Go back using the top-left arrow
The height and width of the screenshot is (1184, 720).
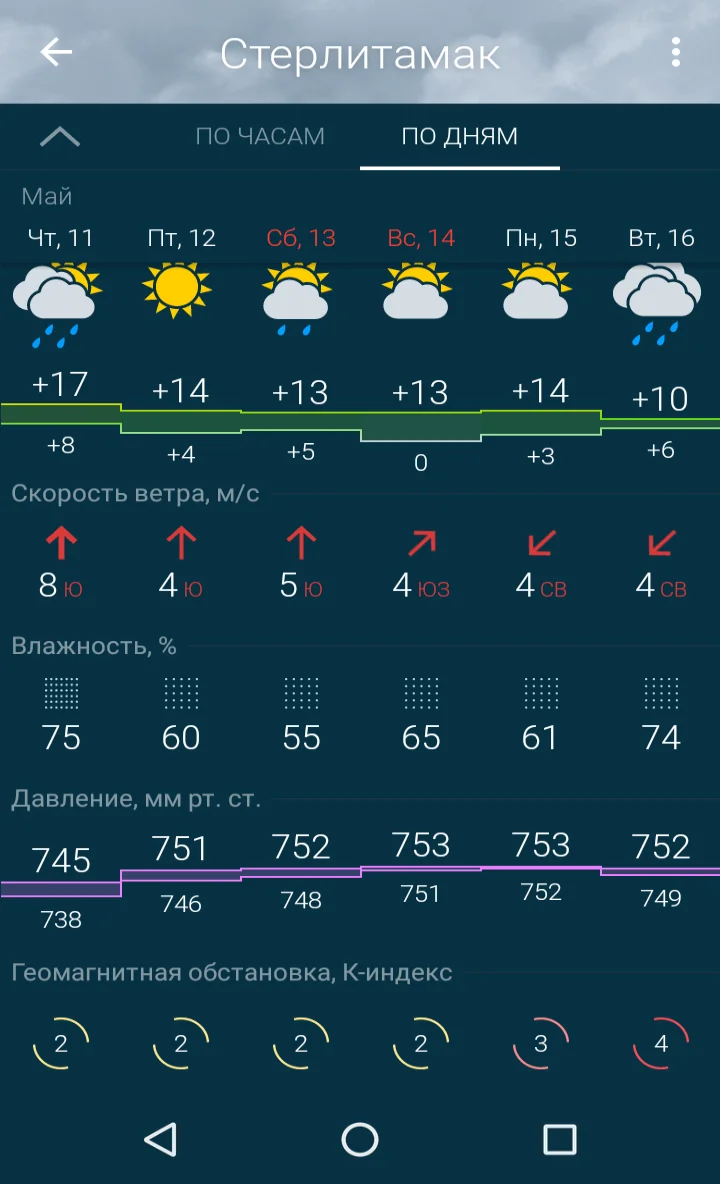coord(56,52)
